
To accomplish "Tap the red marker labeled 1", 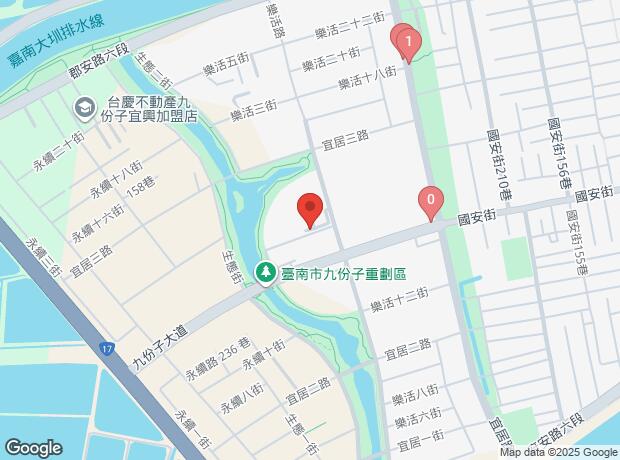I will [408, 41].
